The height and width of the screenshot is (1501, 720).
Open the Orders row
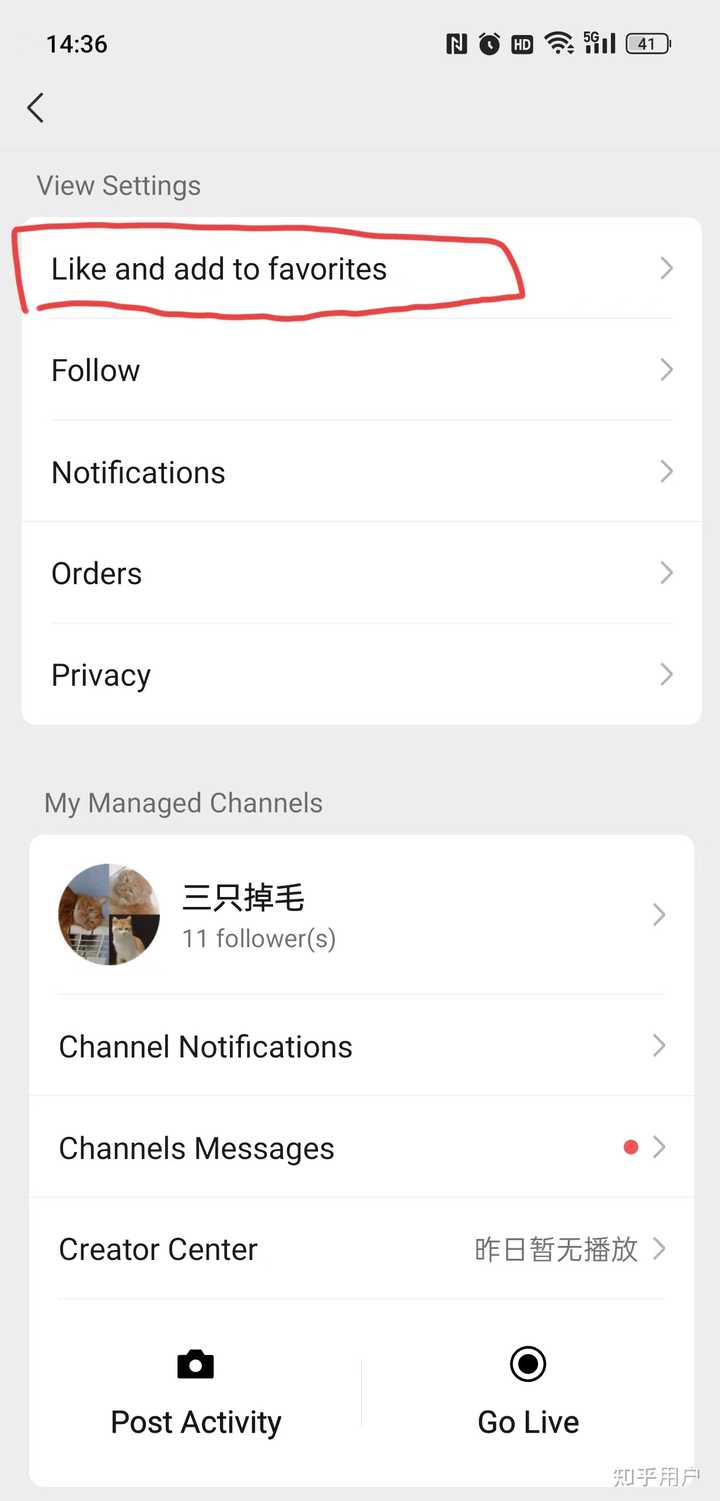pos(360,574)
